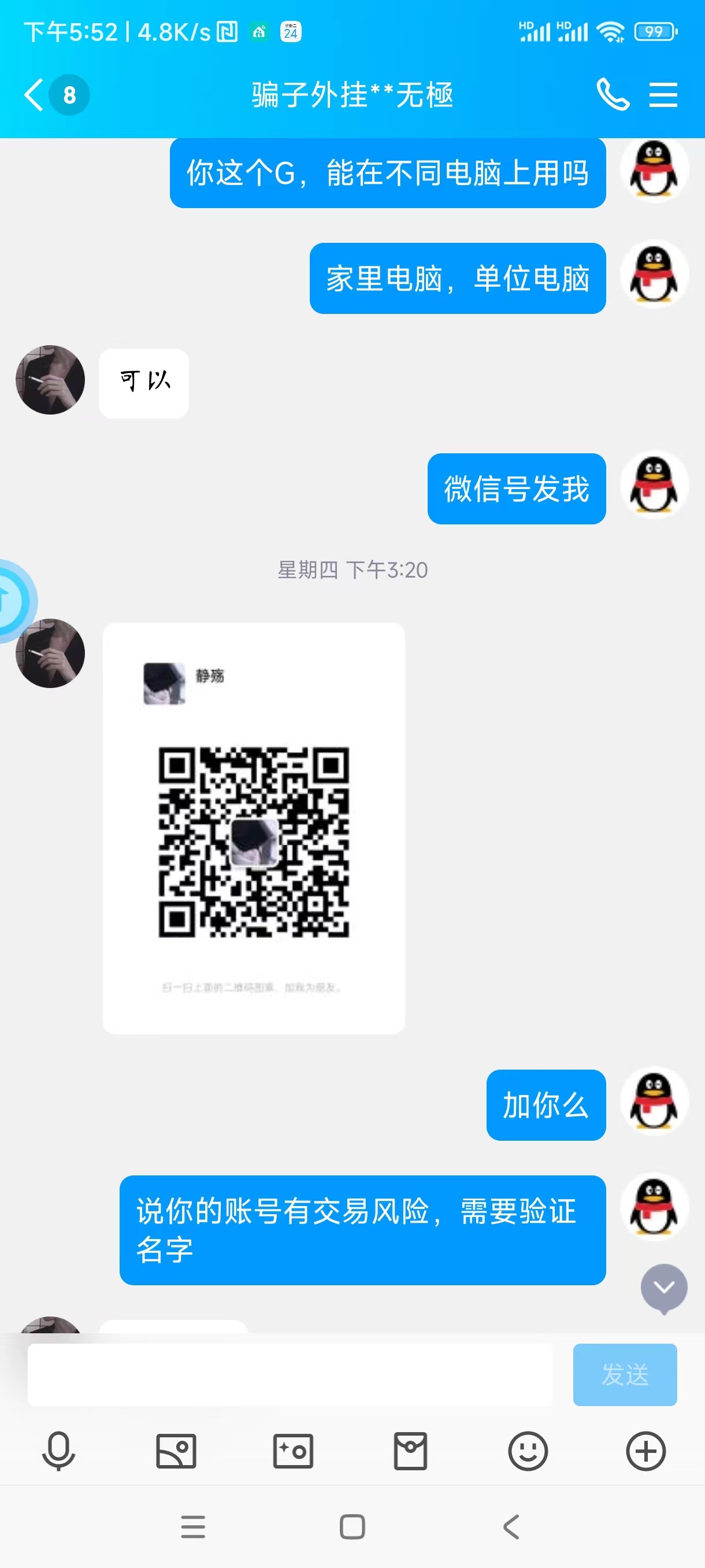Jump to the latest messages
The image size is (705, 1568).
tap(663, 1287)
